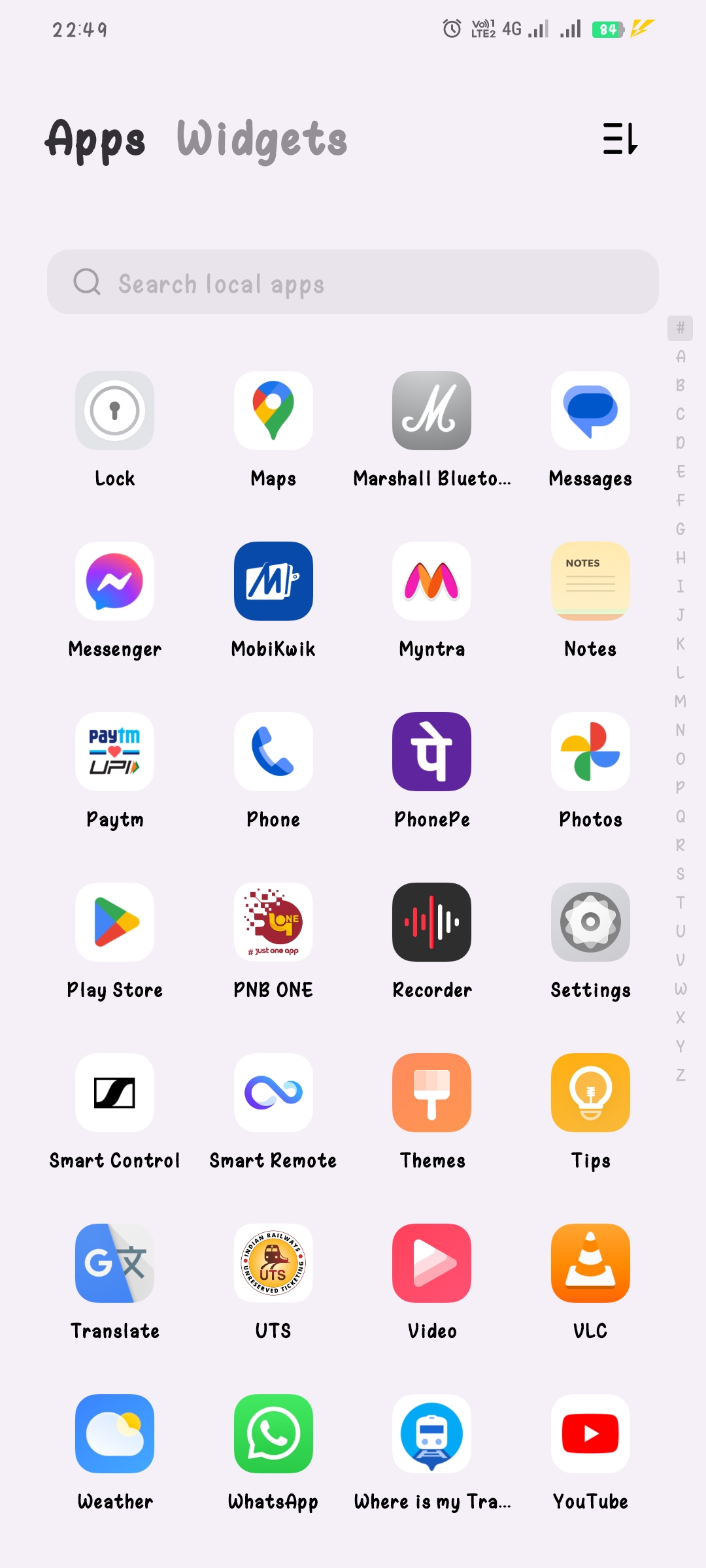The height and width of the screenshot is (1568, 706).
Task: Open the Themes app
Action: 431,1093
